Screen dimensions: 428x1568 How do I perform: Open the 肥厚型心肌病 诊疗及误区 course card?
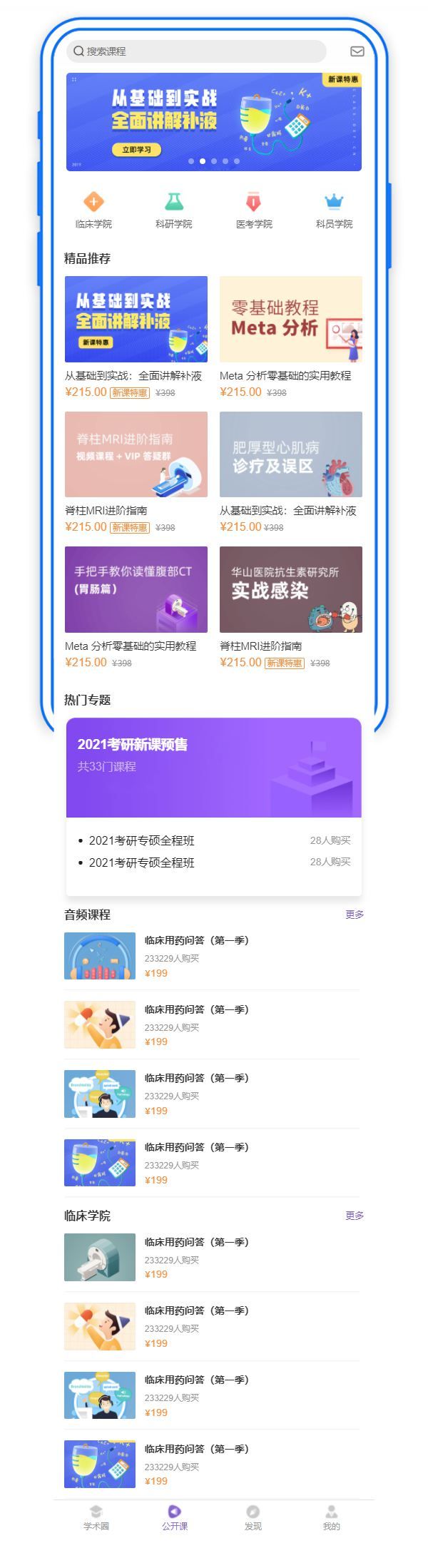tap(290, 454)
